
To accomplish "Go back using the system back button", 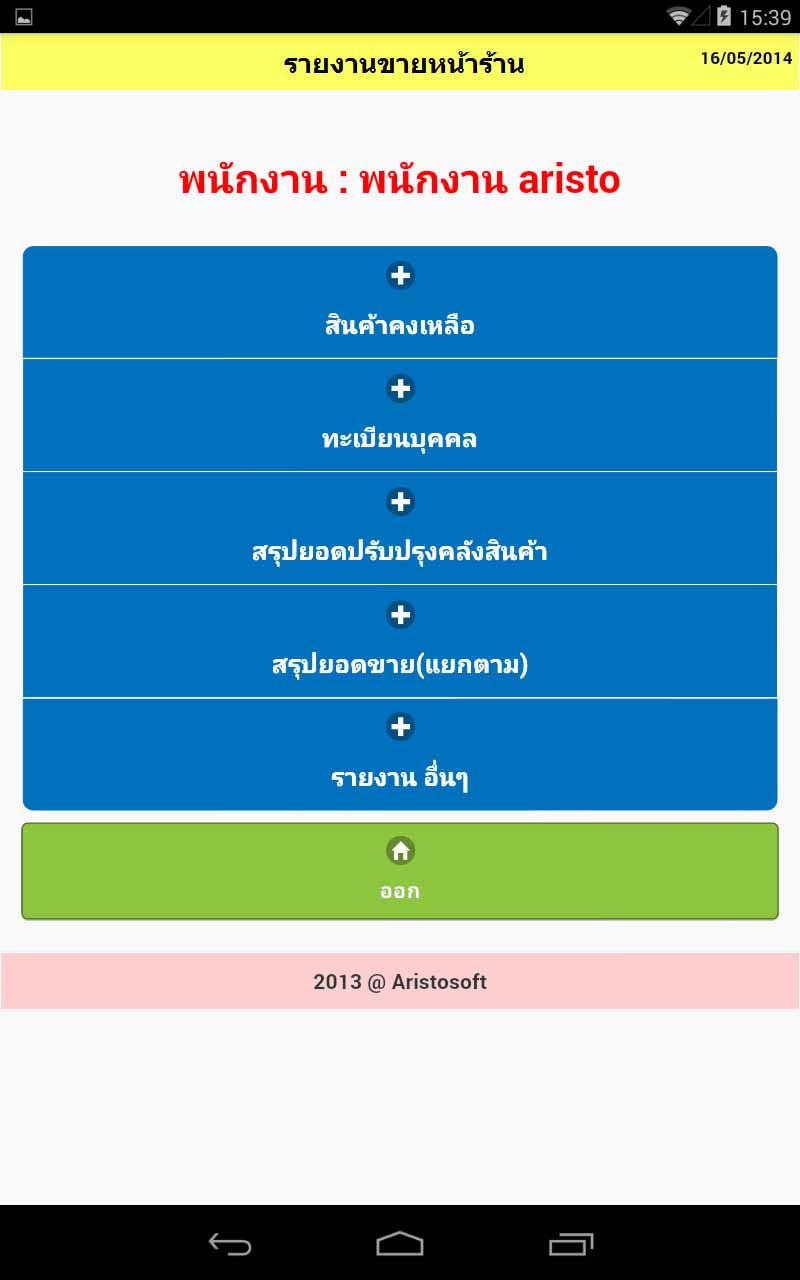I will pyautogui.click(x=229, y=1243).
